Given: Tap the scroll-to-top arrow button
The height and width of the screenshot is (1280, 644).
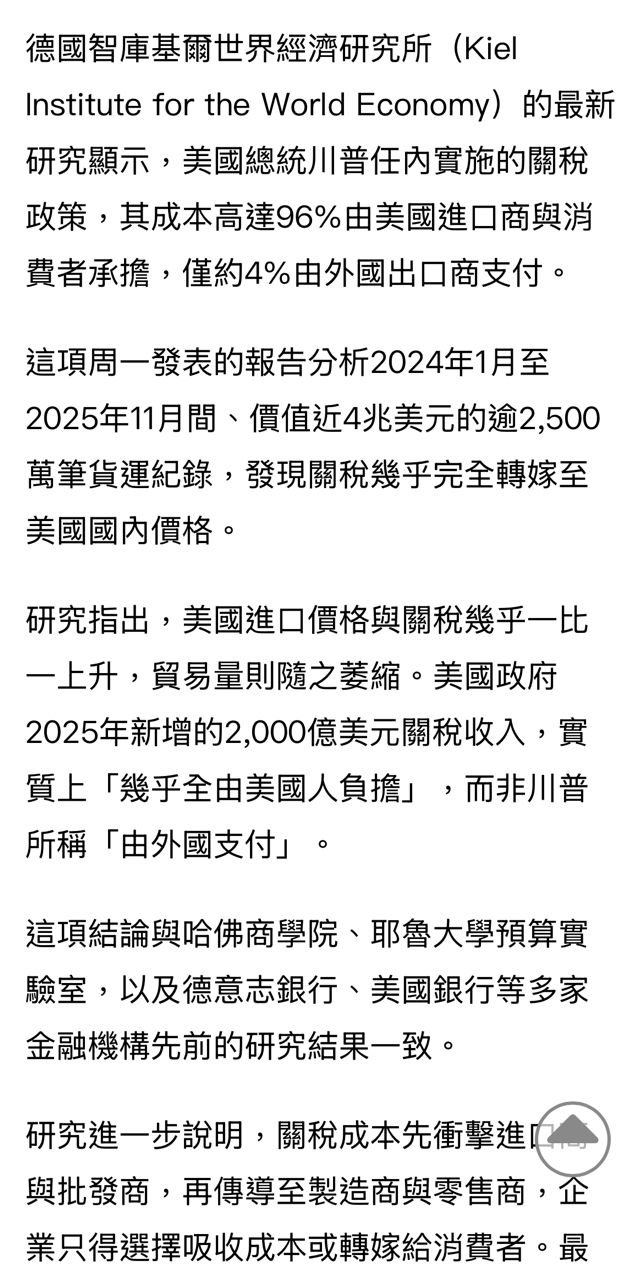Looking at the screenshot, I should pos(573,1139).
